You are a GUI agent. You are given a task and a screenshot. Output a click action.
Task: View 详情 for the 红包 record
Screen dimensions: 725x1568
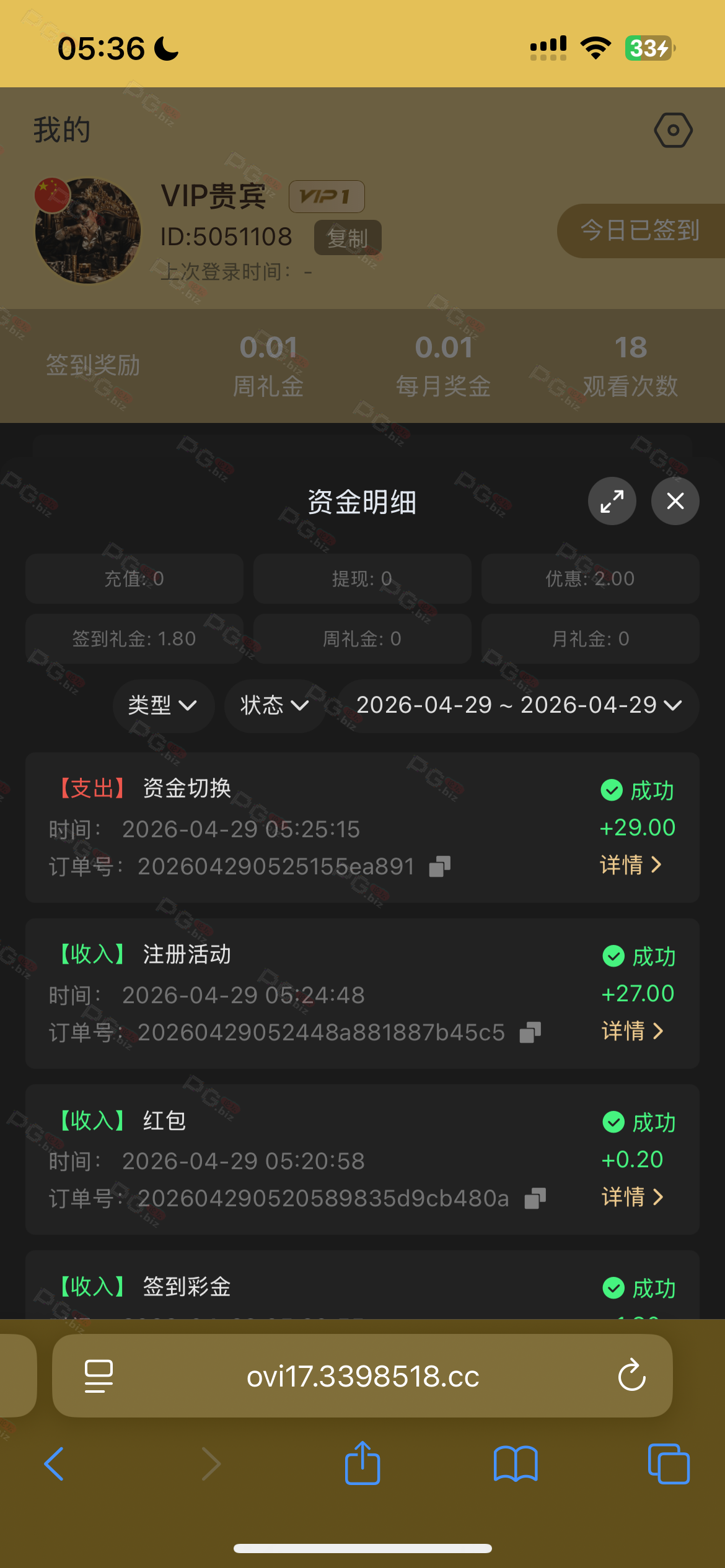tap(632, 1197)
